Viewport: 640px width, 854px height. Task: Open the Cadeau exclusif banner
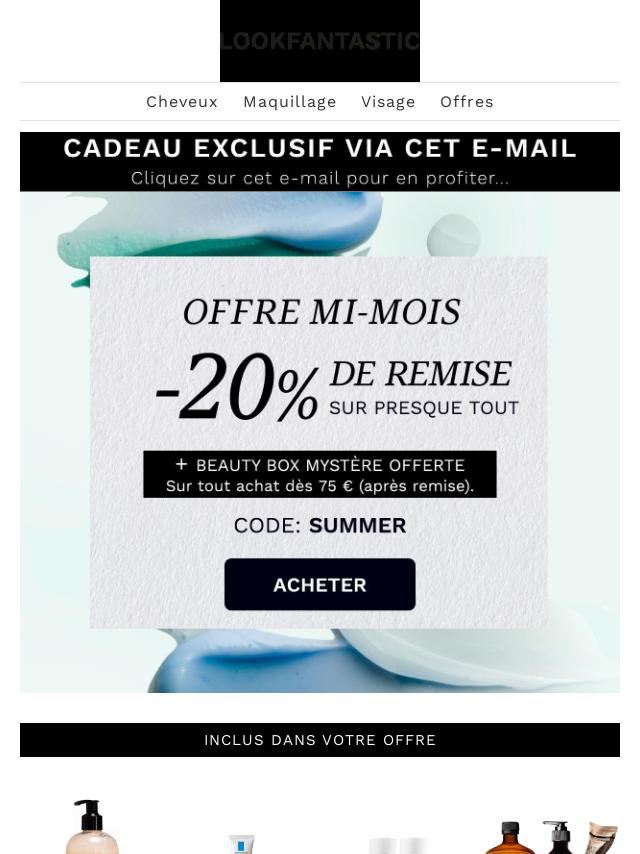319,161
